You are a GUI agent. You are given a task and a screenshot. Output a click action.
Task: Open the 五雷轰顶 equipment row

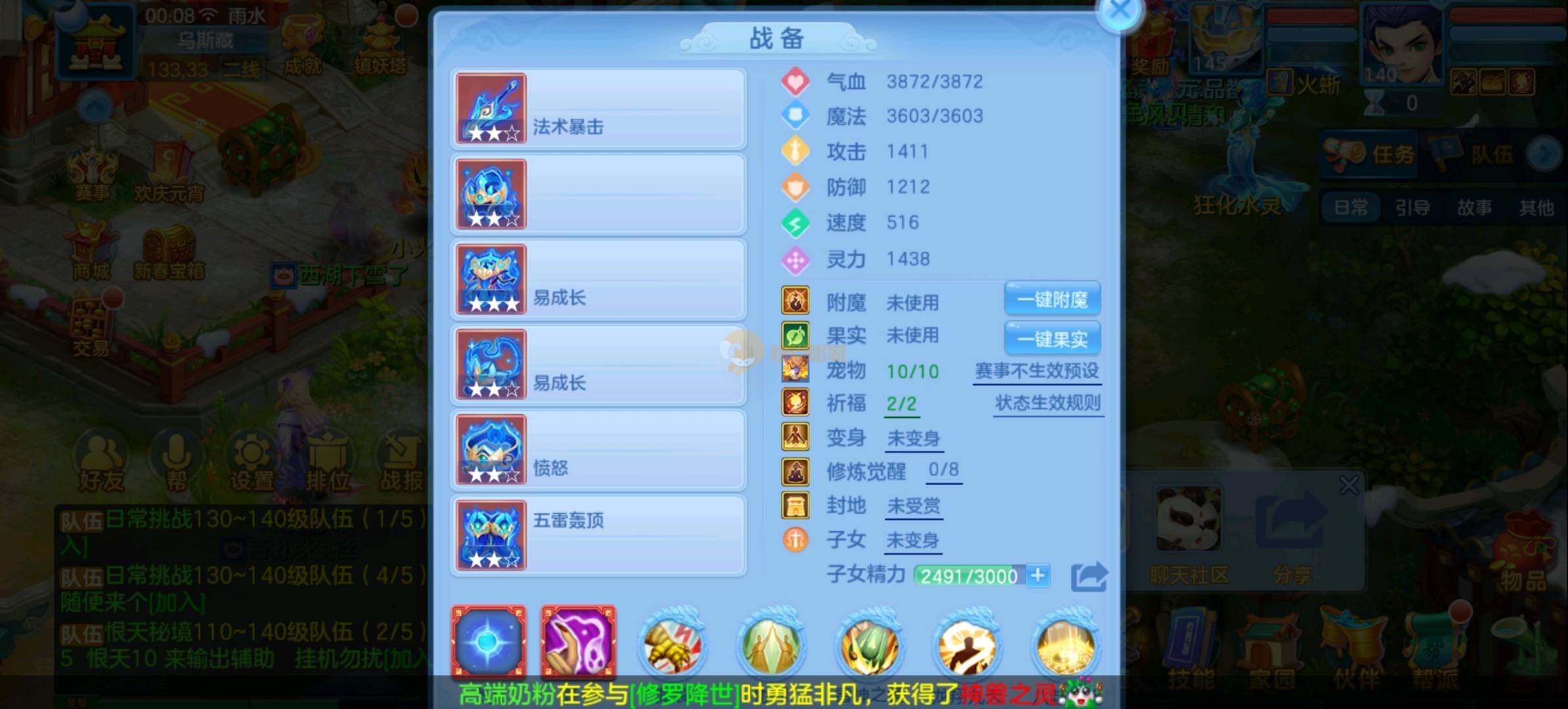598,536
